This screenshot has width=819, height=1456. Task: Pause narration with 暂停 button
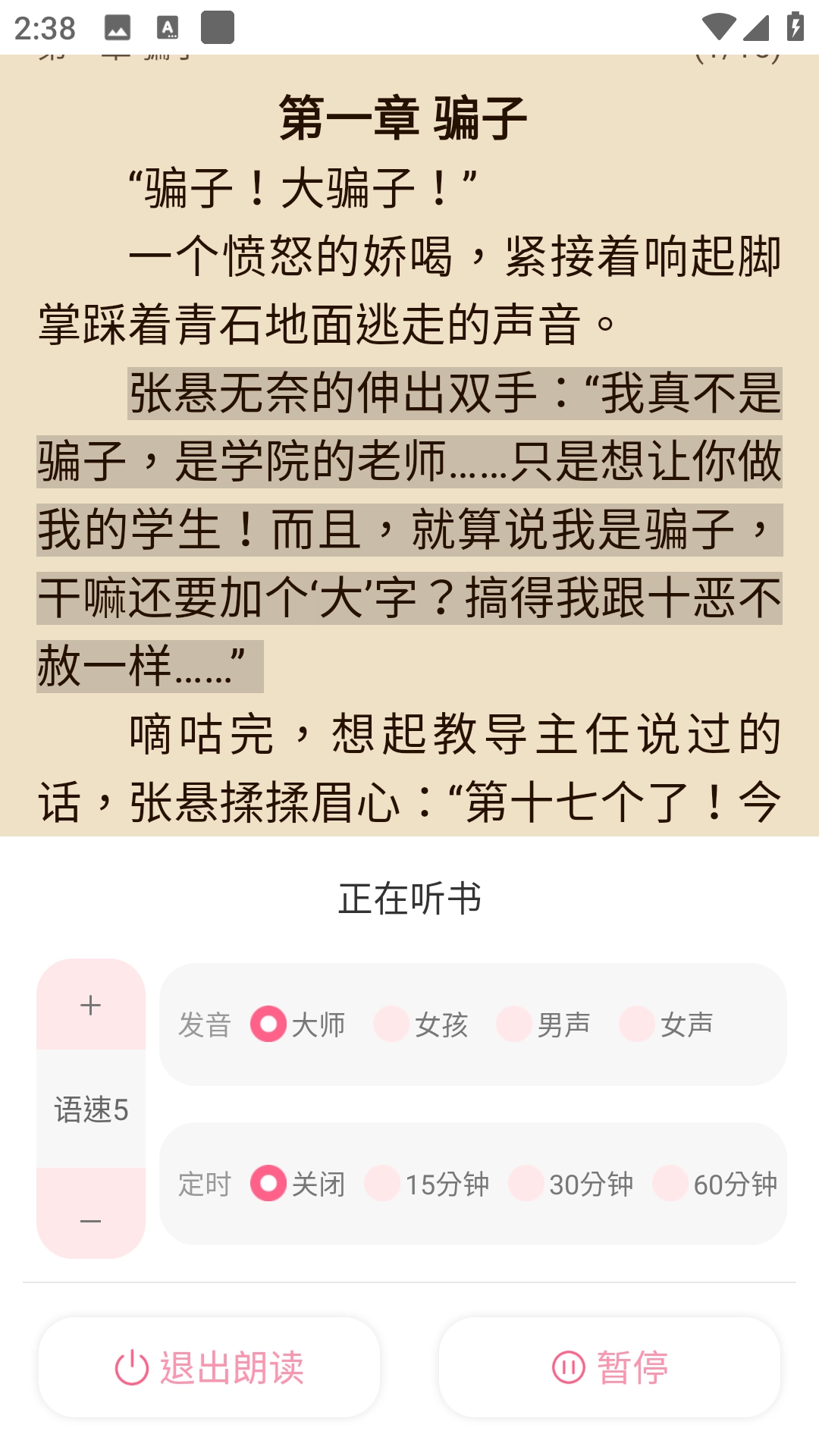[x=610, y=1367]
